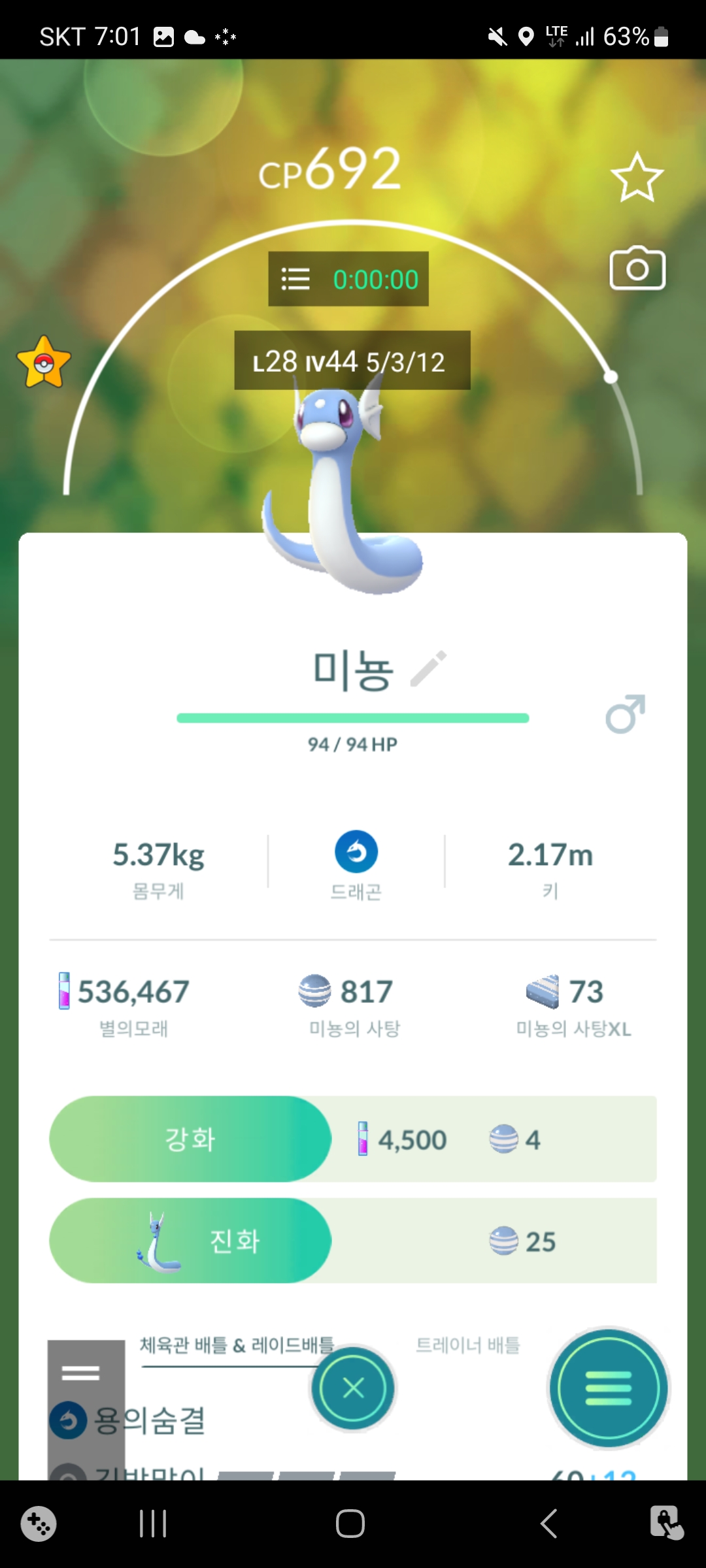Evolve with the 진화 button
Image resolution: width=706 pixels, height=1568 pixels.
(x=190, y=1241)
